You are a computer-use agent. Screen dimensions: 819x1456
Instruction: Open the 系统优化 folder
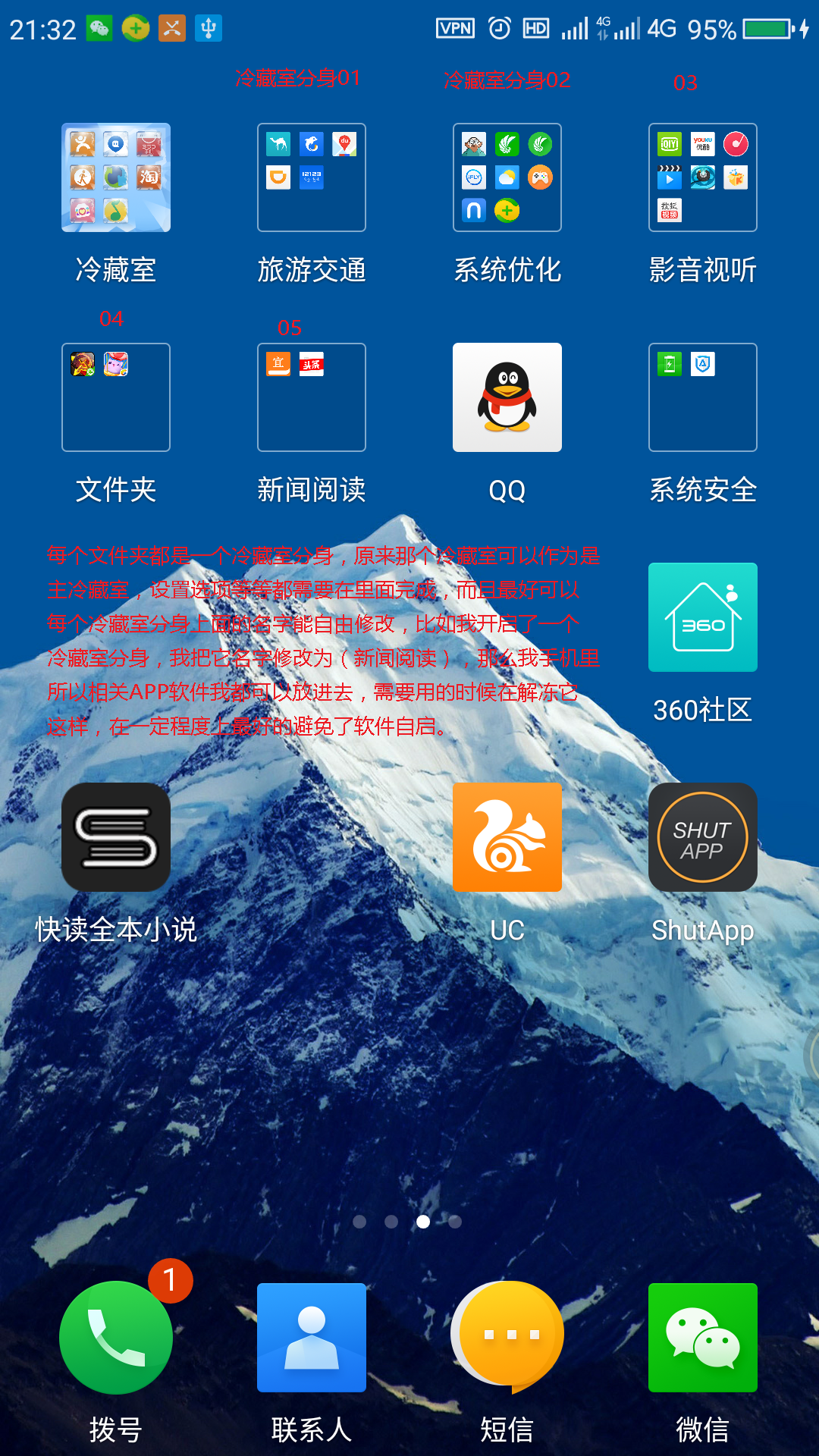coord(507,177)
